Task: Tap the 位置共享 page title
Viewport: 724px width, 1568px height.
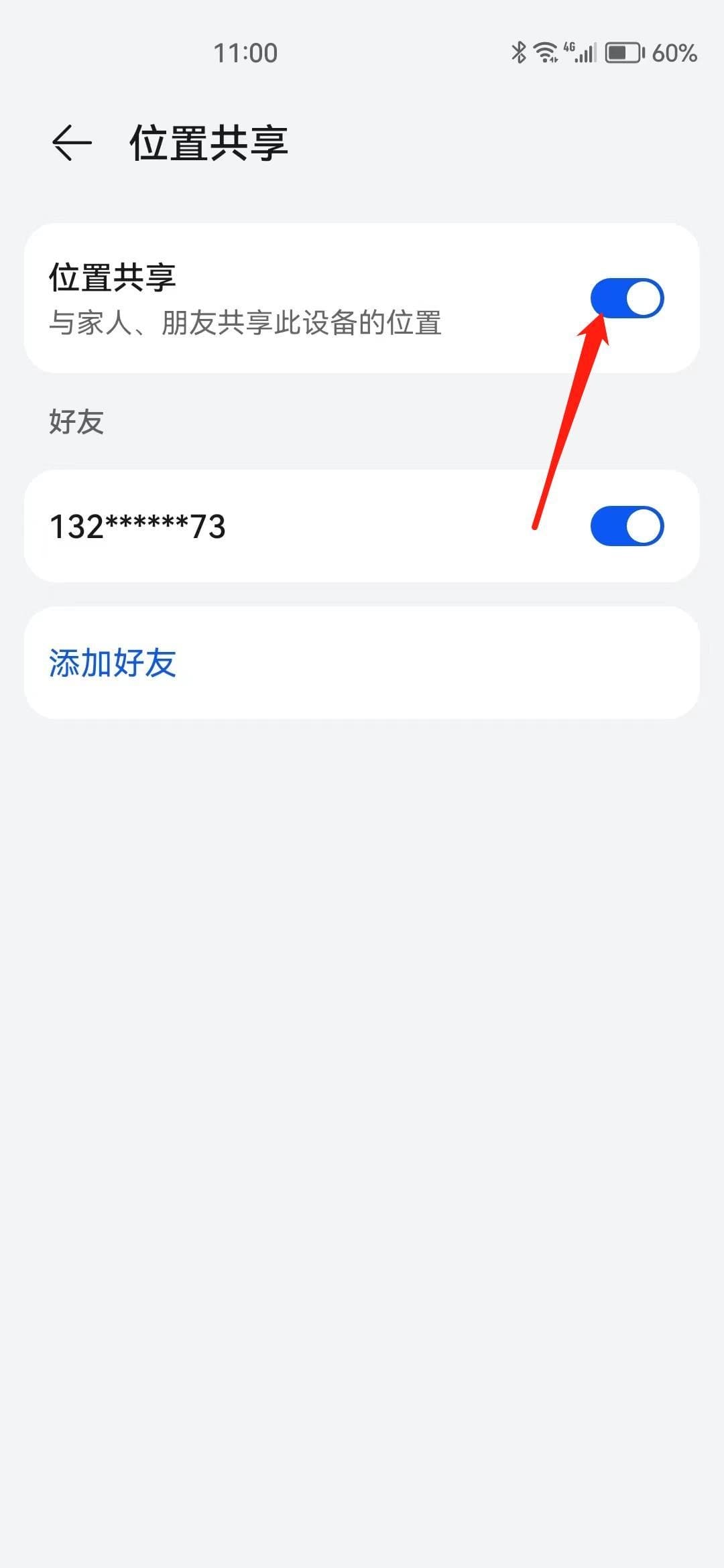Action: [208, 142]
